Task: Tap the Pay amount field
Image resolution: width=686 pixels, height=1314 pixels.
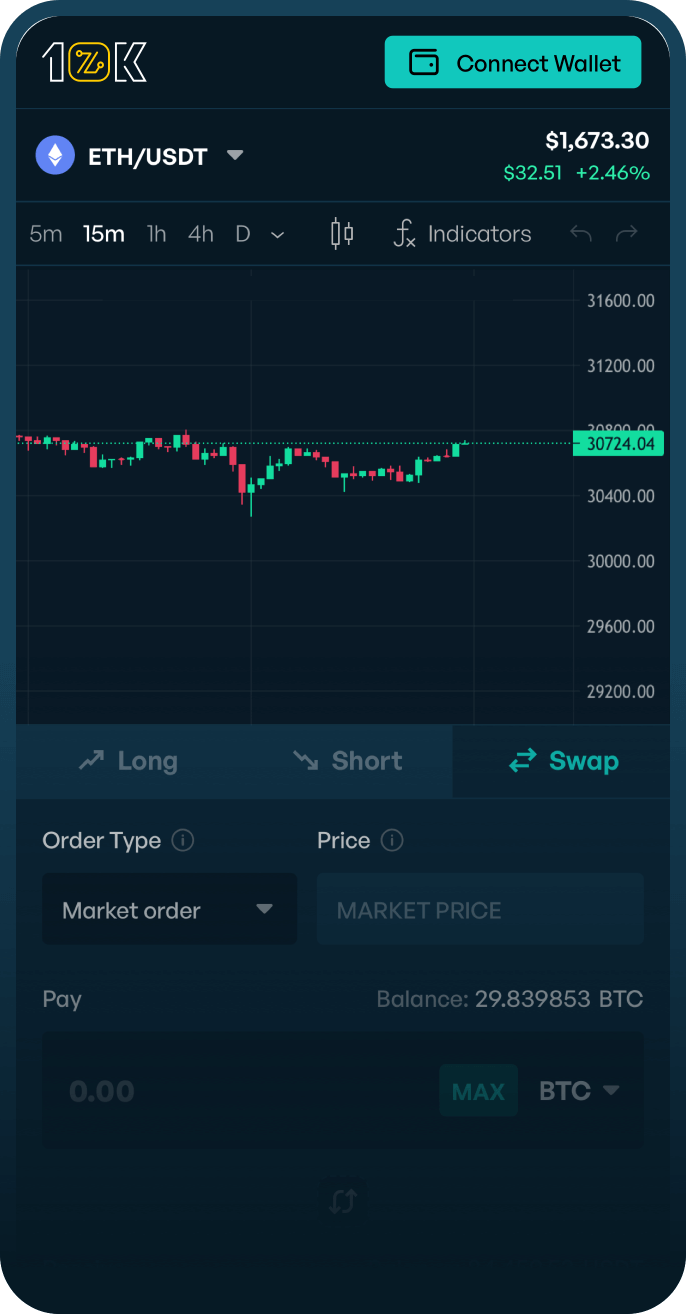Action: [x=240, y=1090]
